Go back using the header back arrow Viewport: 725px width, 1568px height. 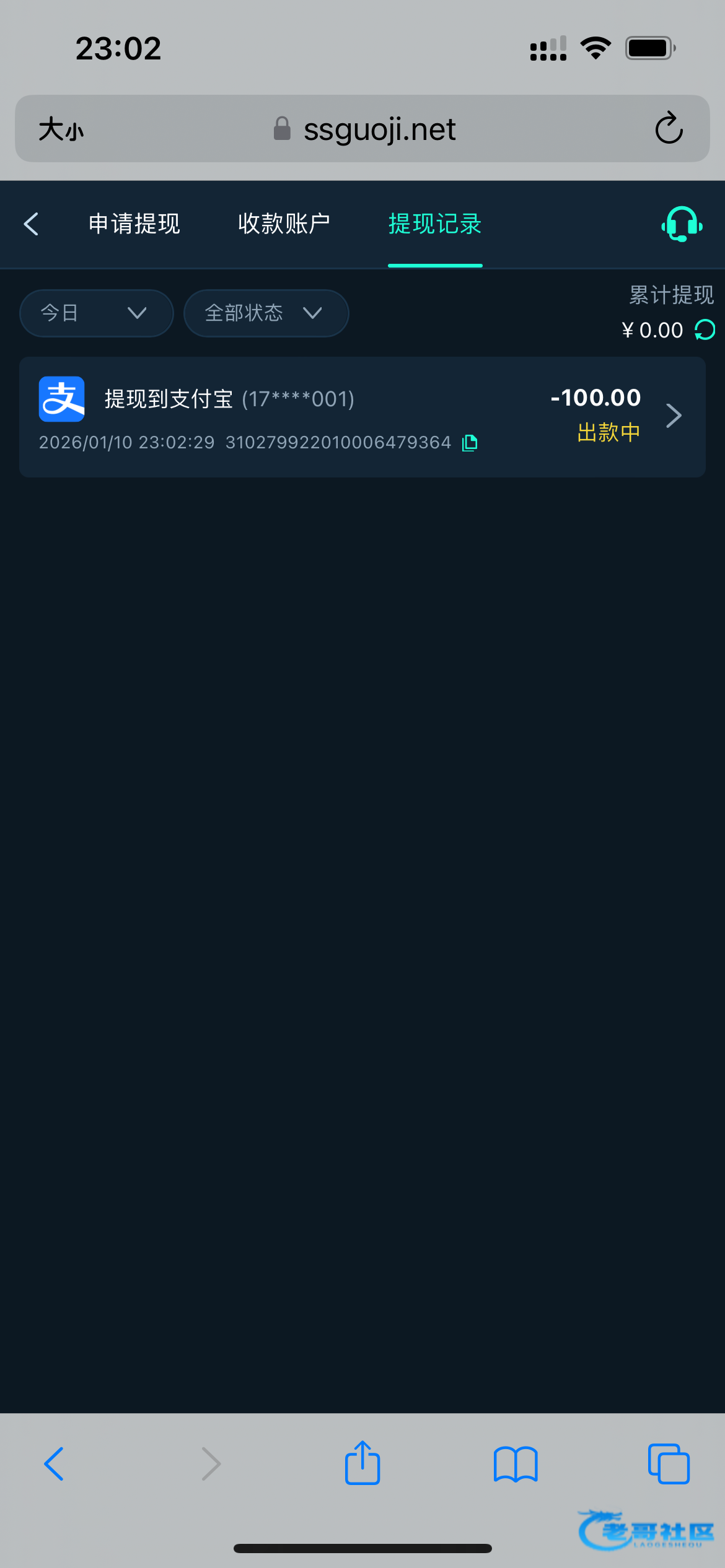(31, 224)
